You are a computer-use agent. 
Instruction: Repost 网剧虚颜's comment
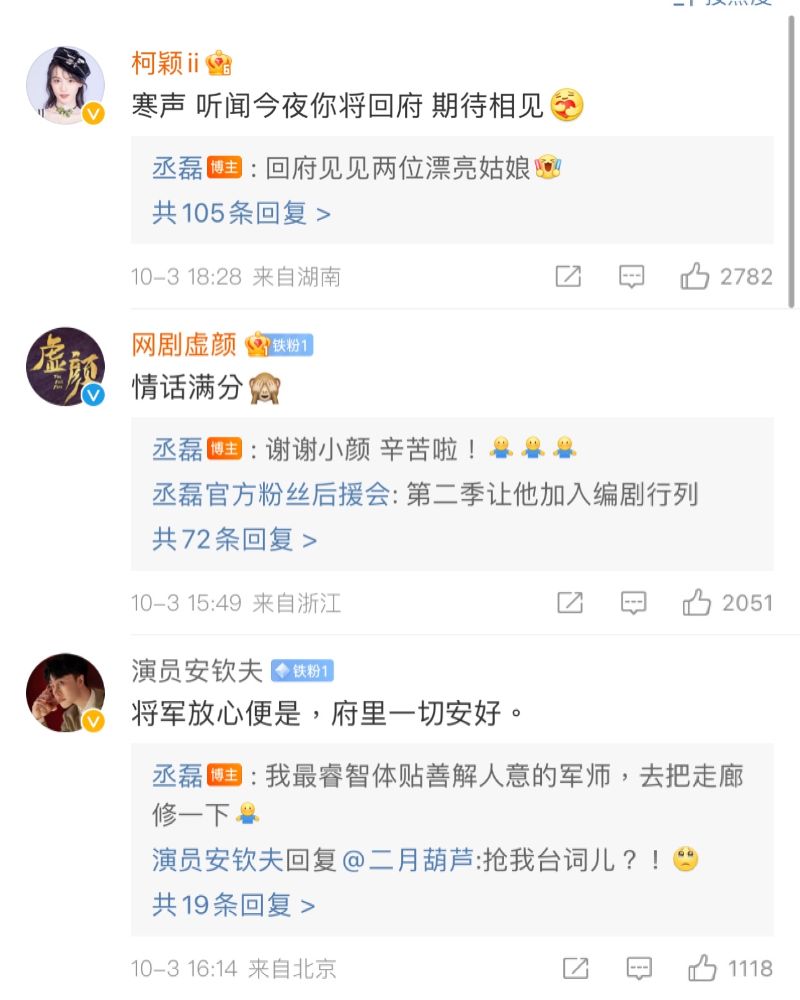pos(570,602)
